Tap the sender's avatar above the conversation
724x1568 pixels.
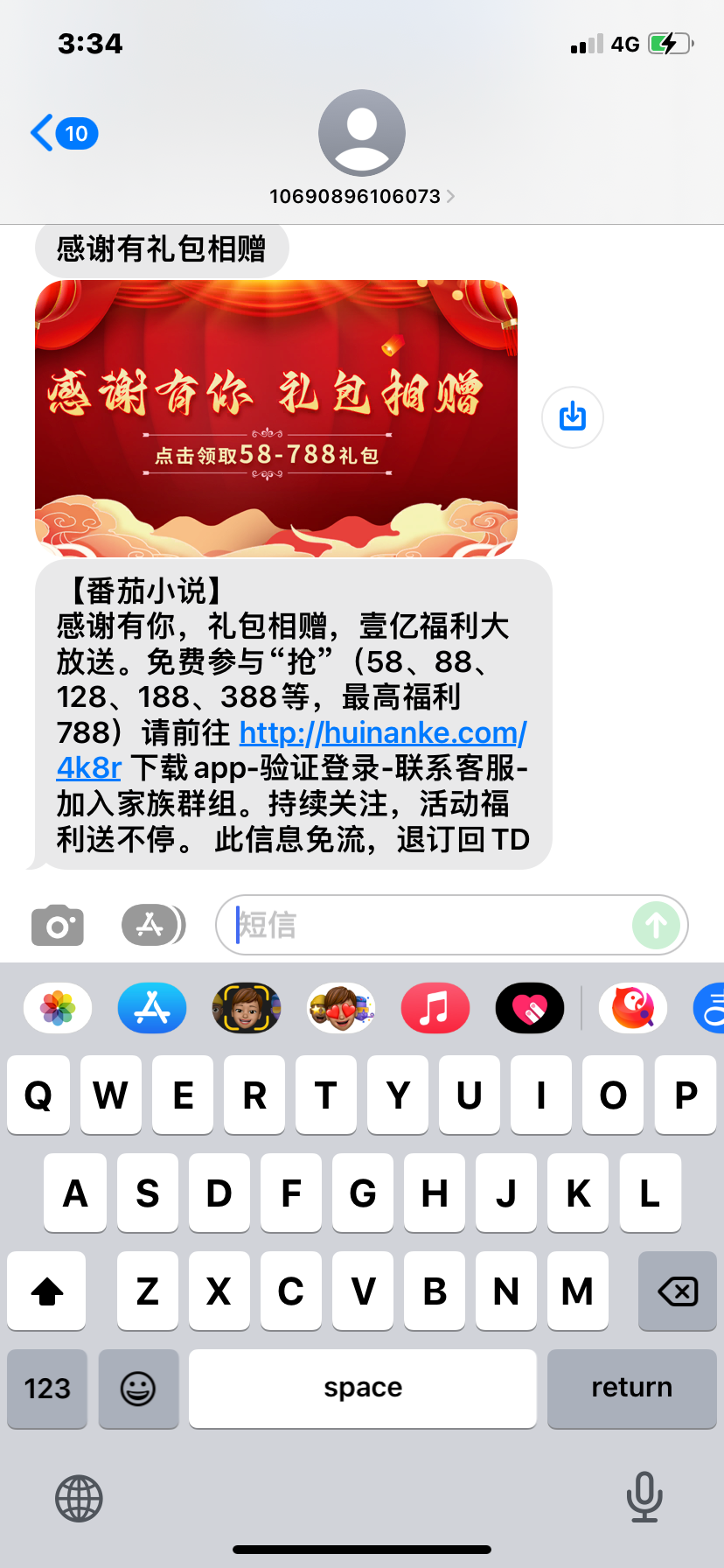pyautogui.click(x=361, y=132)
